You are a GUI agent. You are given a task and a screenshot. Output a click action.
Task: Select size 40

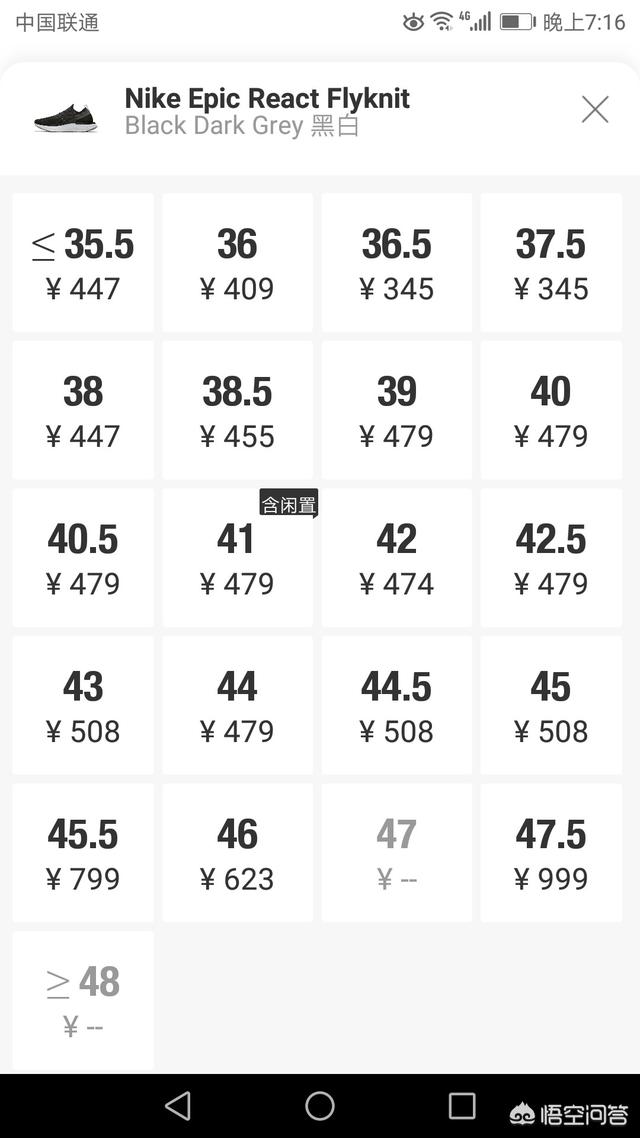pyautogui.click(x=551, y=410)
